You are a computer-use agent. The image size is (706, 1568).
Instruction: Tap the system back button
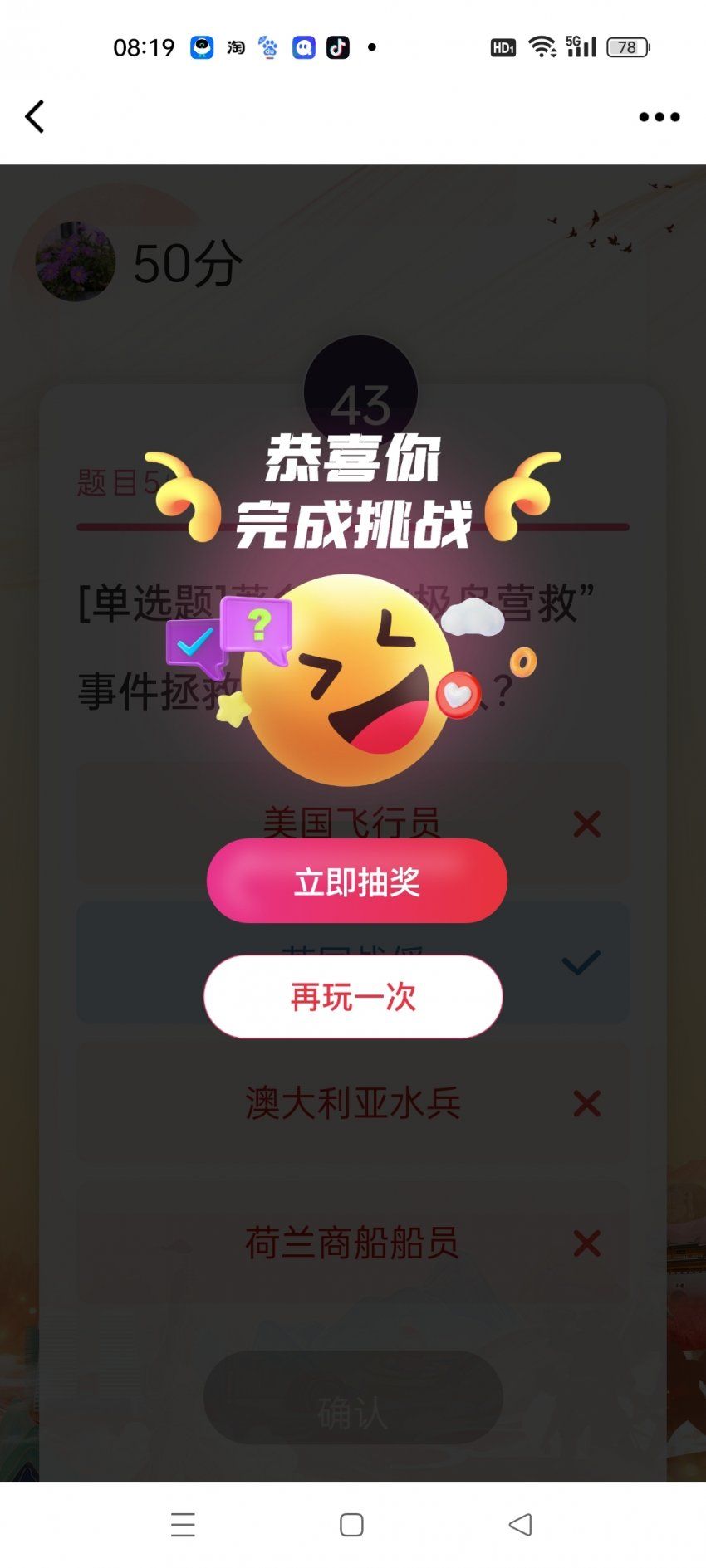[x=520, y=1524]
